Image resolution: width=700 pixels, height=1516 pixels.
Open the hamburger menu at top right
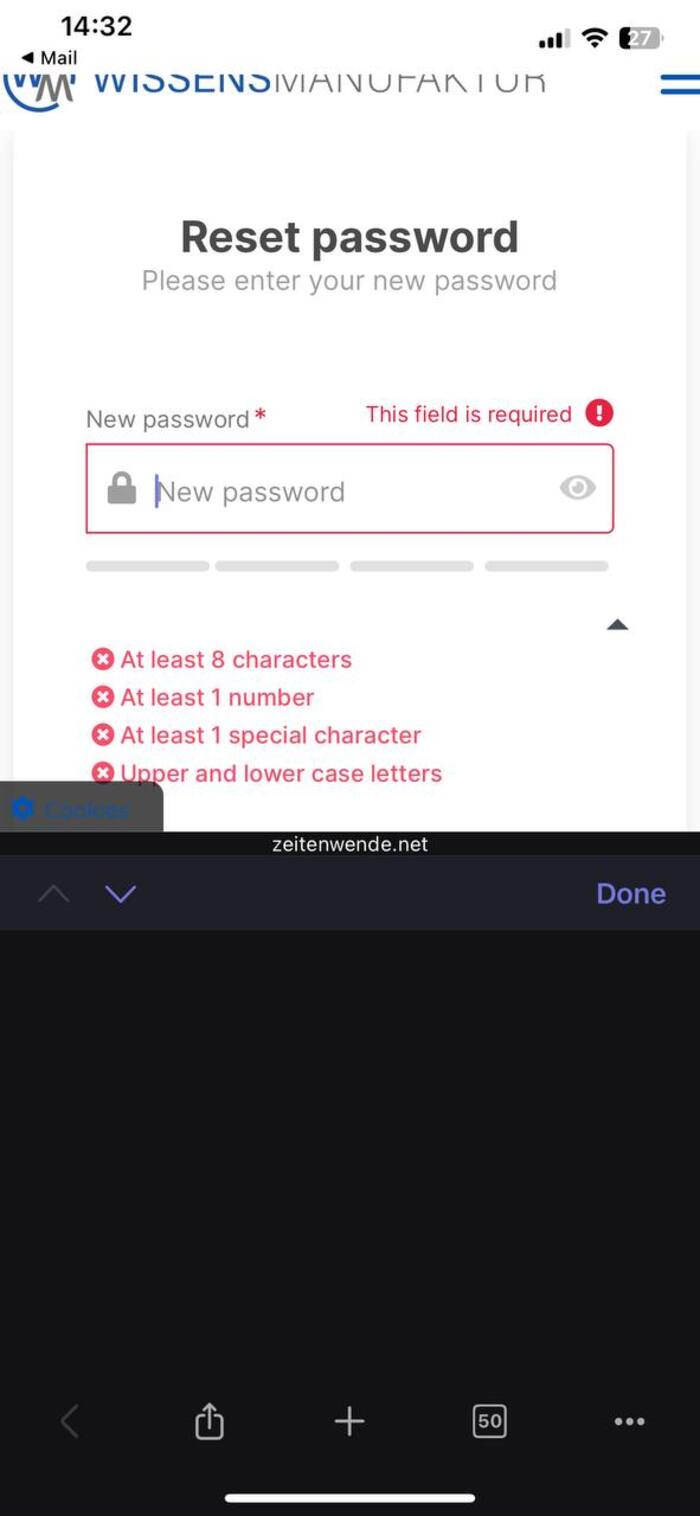click(678, 84)
